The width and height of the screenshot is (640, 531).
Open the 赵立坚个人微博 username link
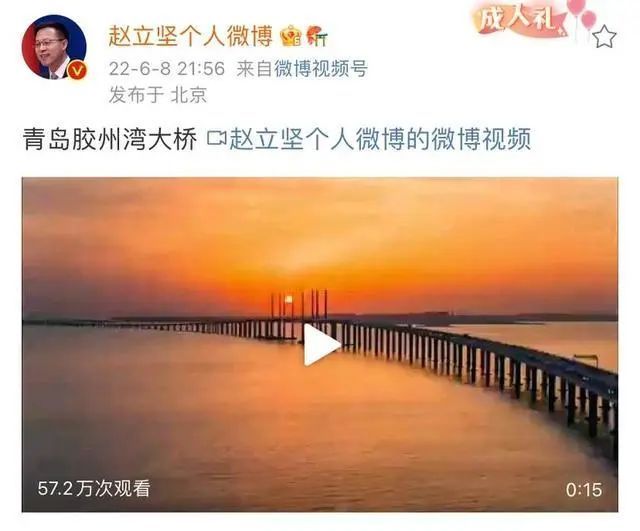pyautogui.click(x=189, y=36)
